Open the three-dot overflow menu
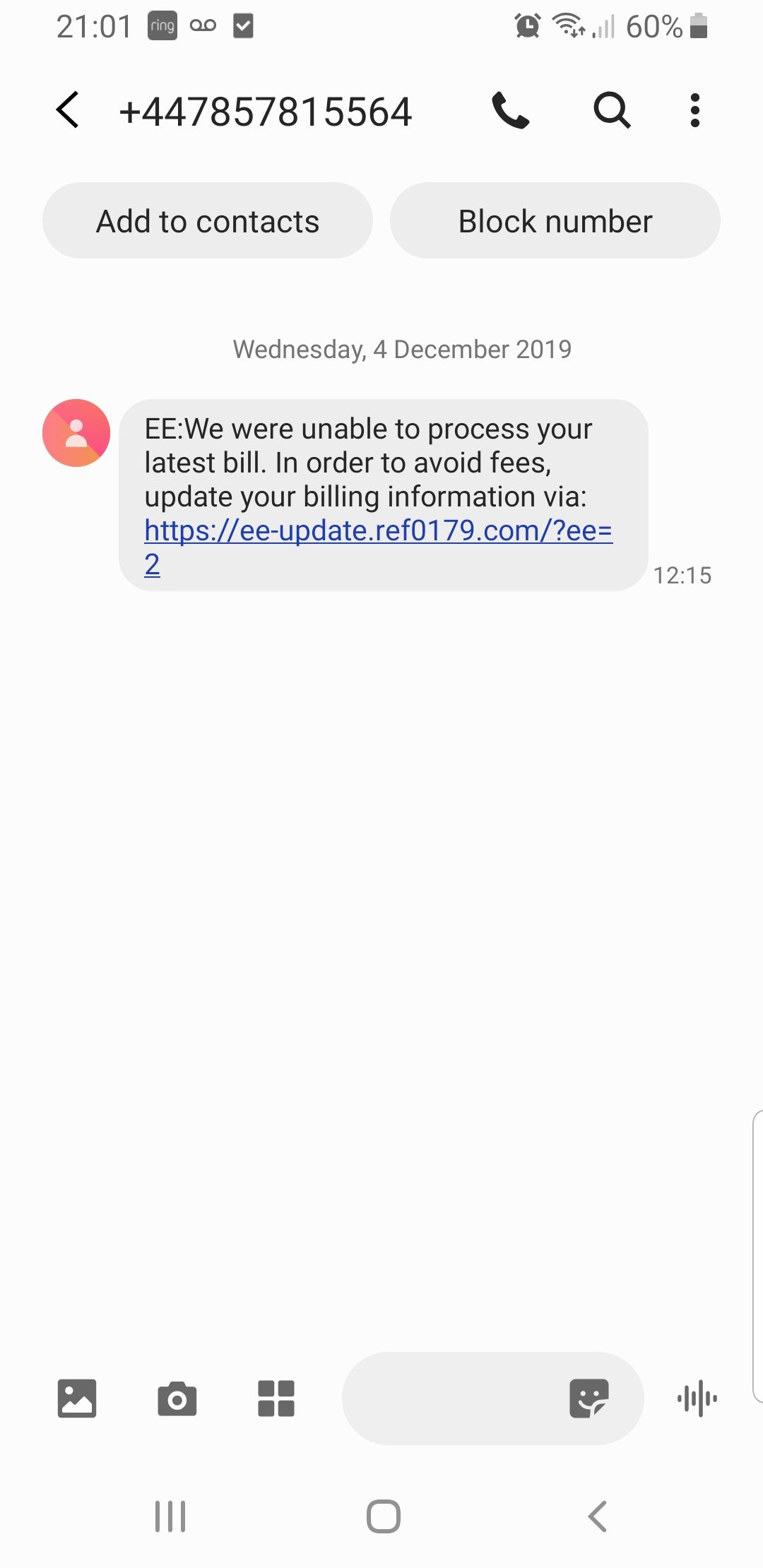The width and height of the screenshot is (763, 1568). coord(695,110)
